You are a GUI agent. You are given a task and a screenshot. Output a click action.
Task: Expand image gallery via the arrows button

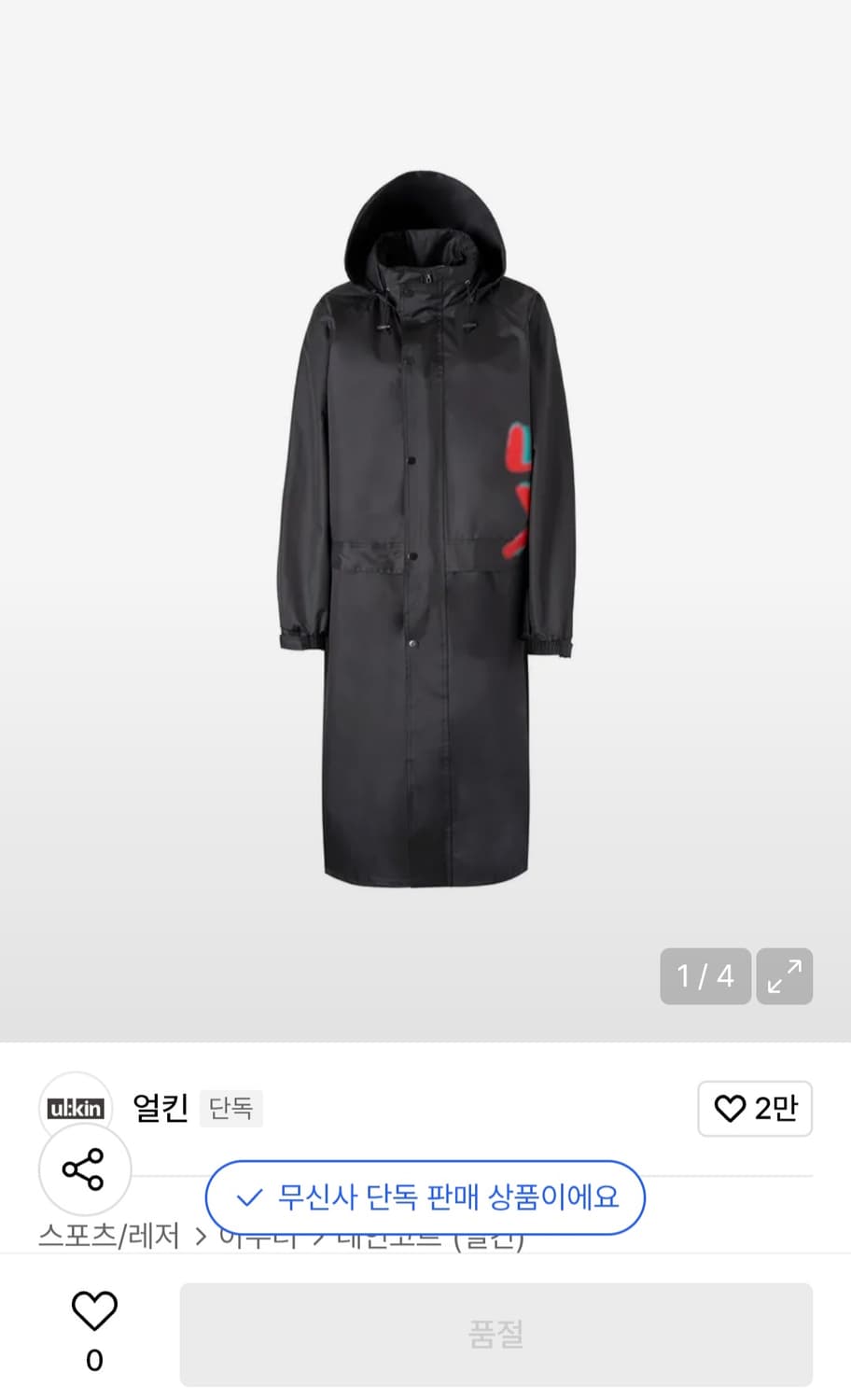[x=785, y=976]
